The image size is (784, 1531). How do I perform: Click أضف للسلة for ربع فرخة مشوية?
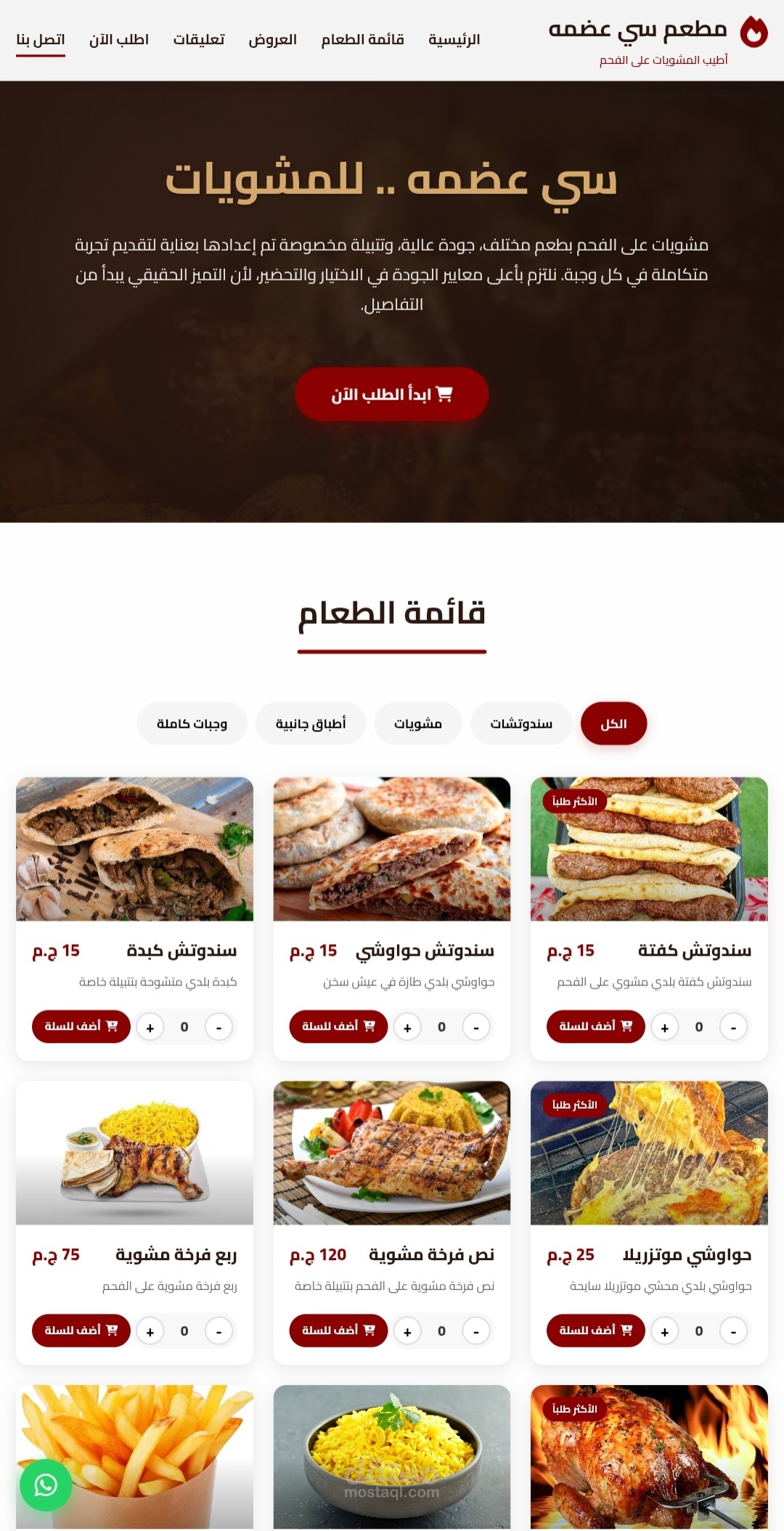coord(81,1330)
